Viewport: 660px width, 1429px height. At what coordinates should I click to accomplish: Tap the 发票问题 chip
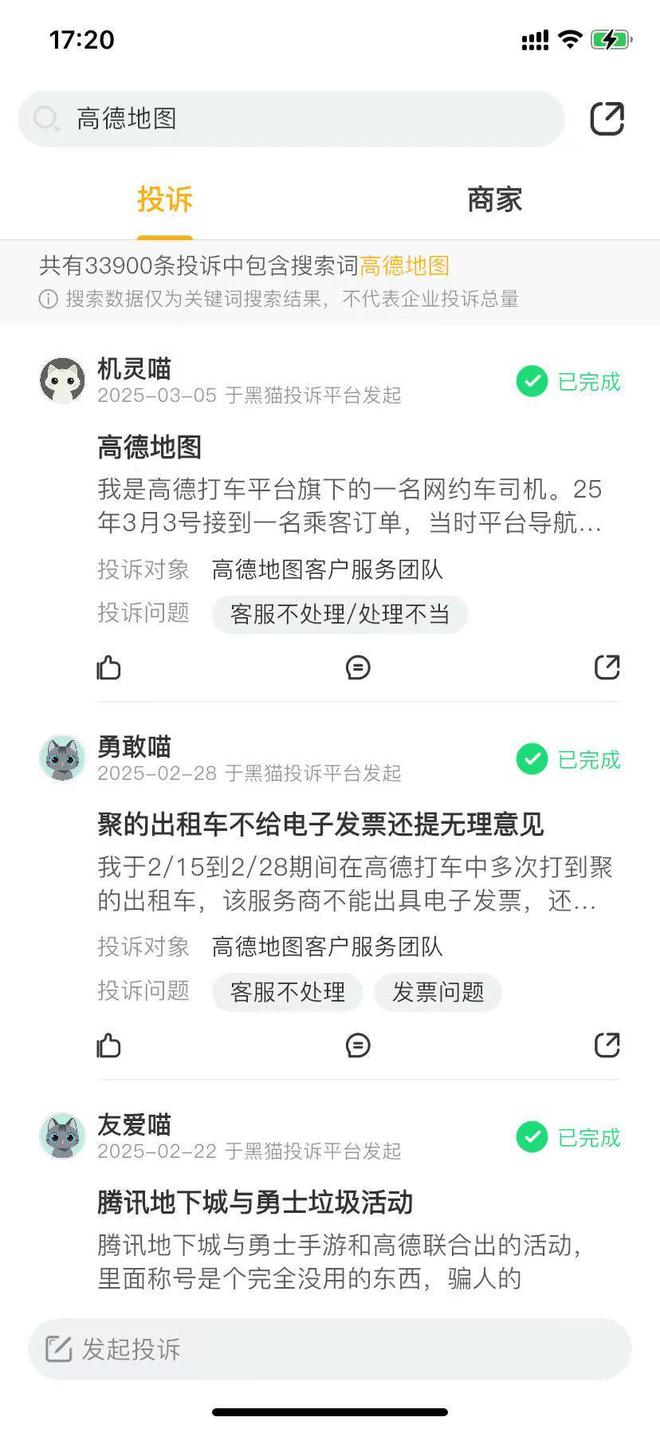click(438, 992)
